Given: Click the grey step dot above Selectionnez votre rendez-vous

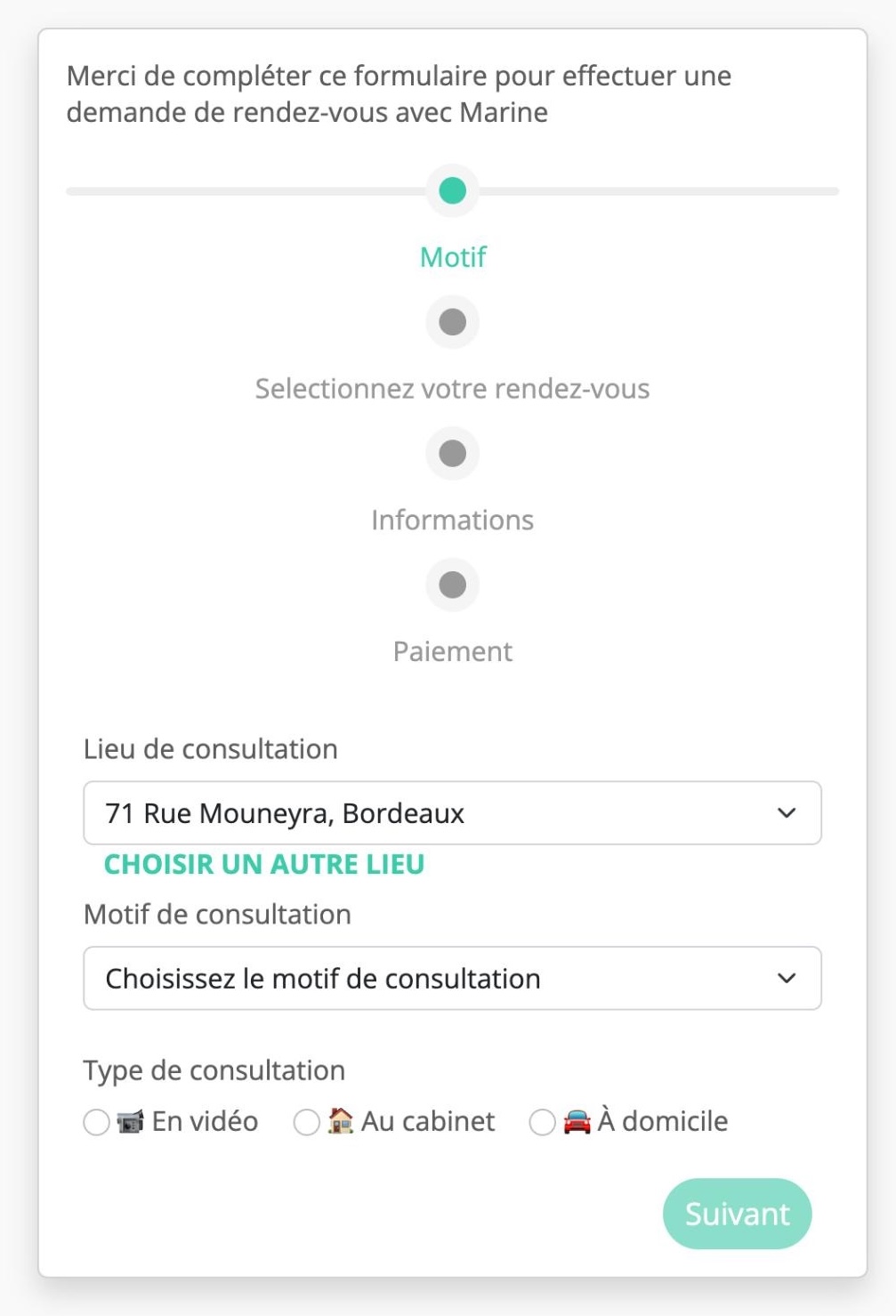Looking at the screenshot, I should [452, 321].
